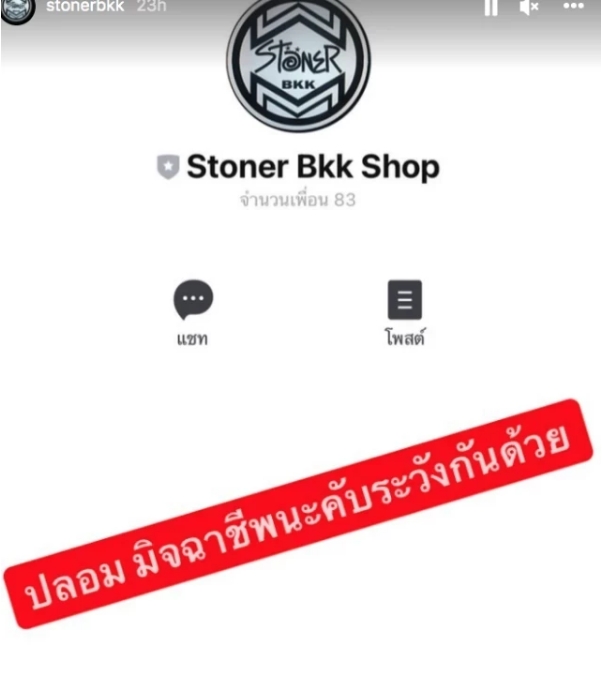Unmute the story sound
The height and width of the screenshot is (691, 603).
click(529, 7)
